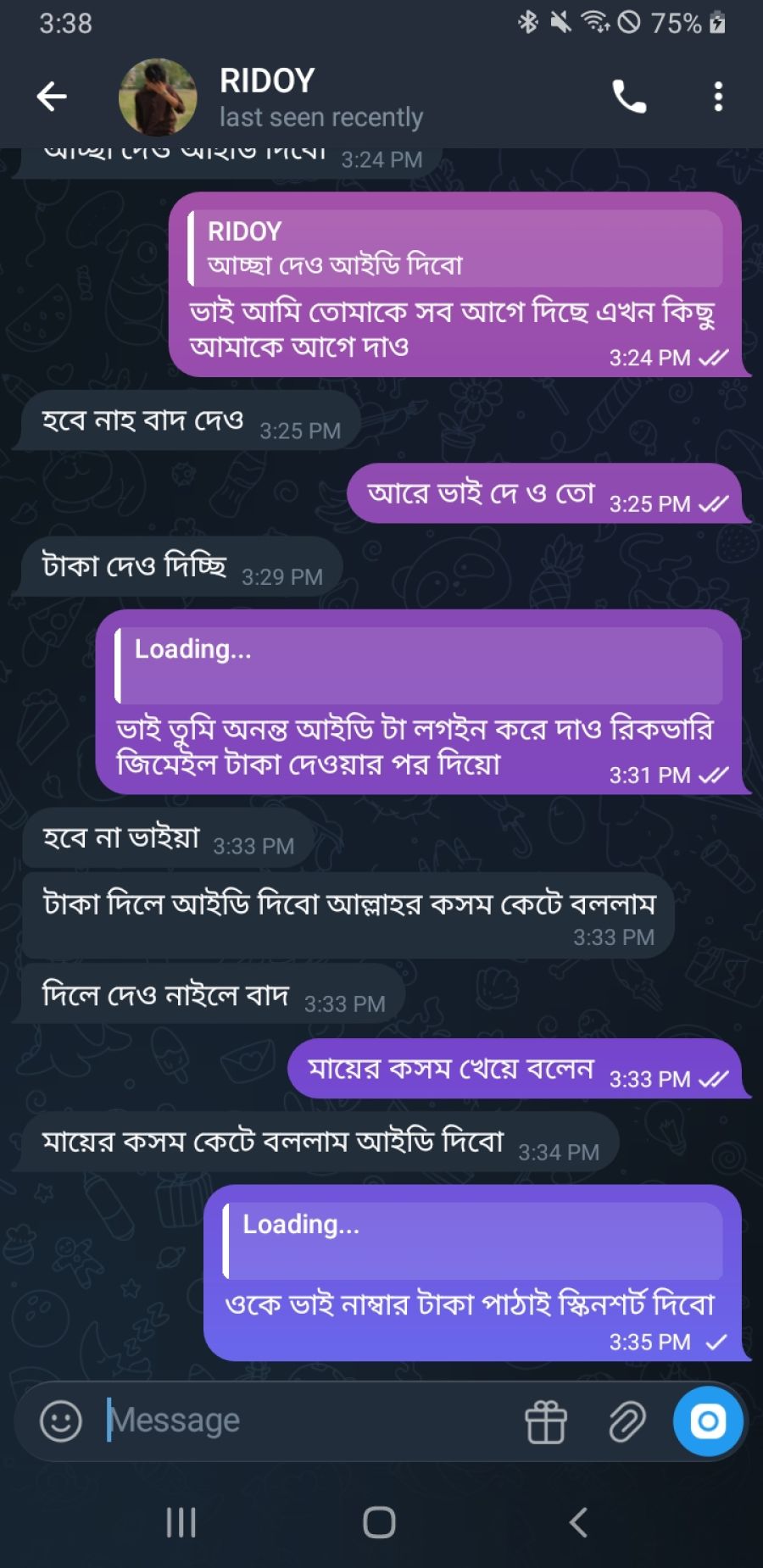Open the camera to send a photo
This screenshot has width=763, height=1568.
(708, 1420)
